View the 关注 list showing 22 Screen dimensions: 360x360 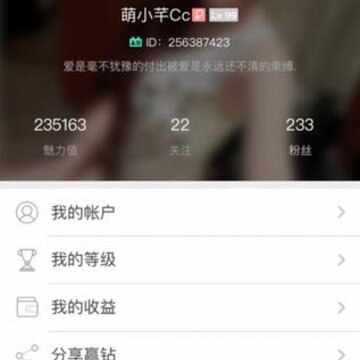(180, 137)
